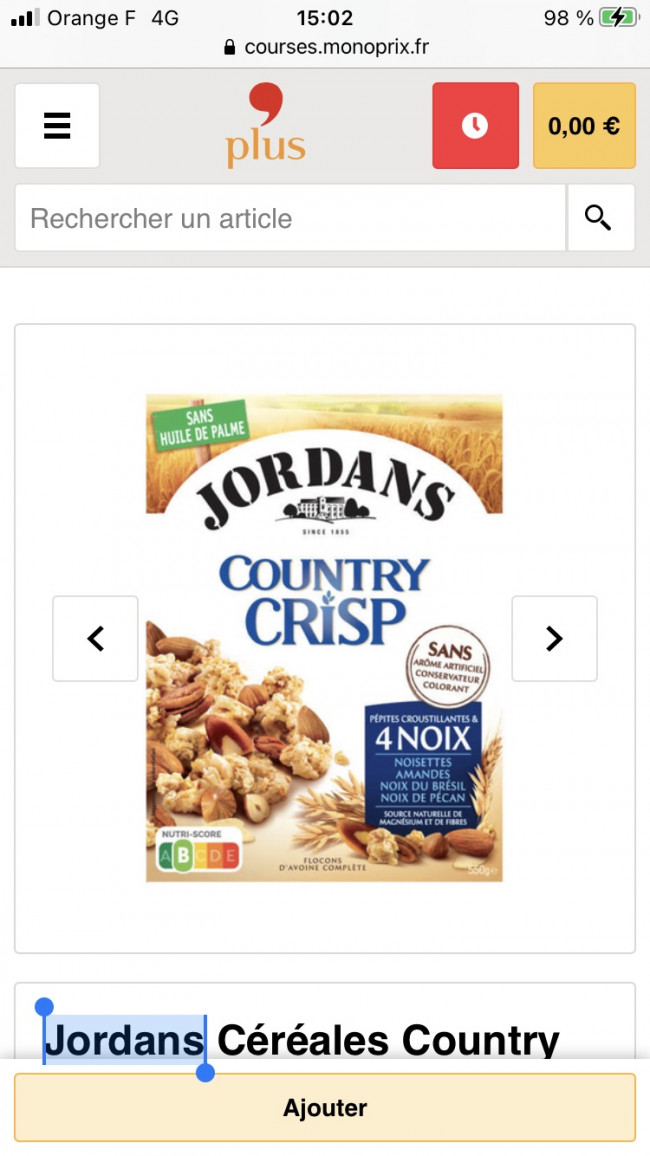
Task: Show the next product image
Action: click(x=554, y=638)
